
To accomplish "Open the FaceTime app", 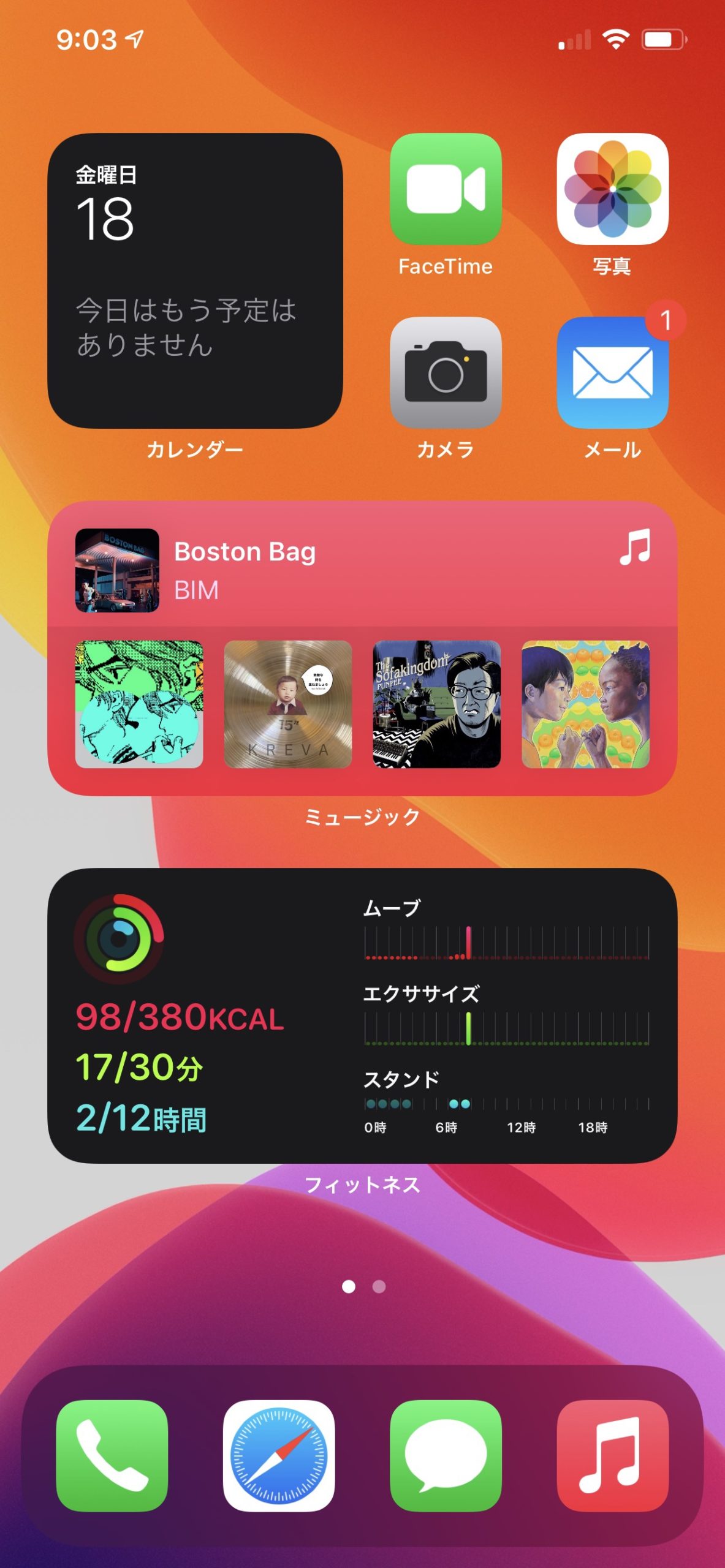I will (x=446, y=189).
